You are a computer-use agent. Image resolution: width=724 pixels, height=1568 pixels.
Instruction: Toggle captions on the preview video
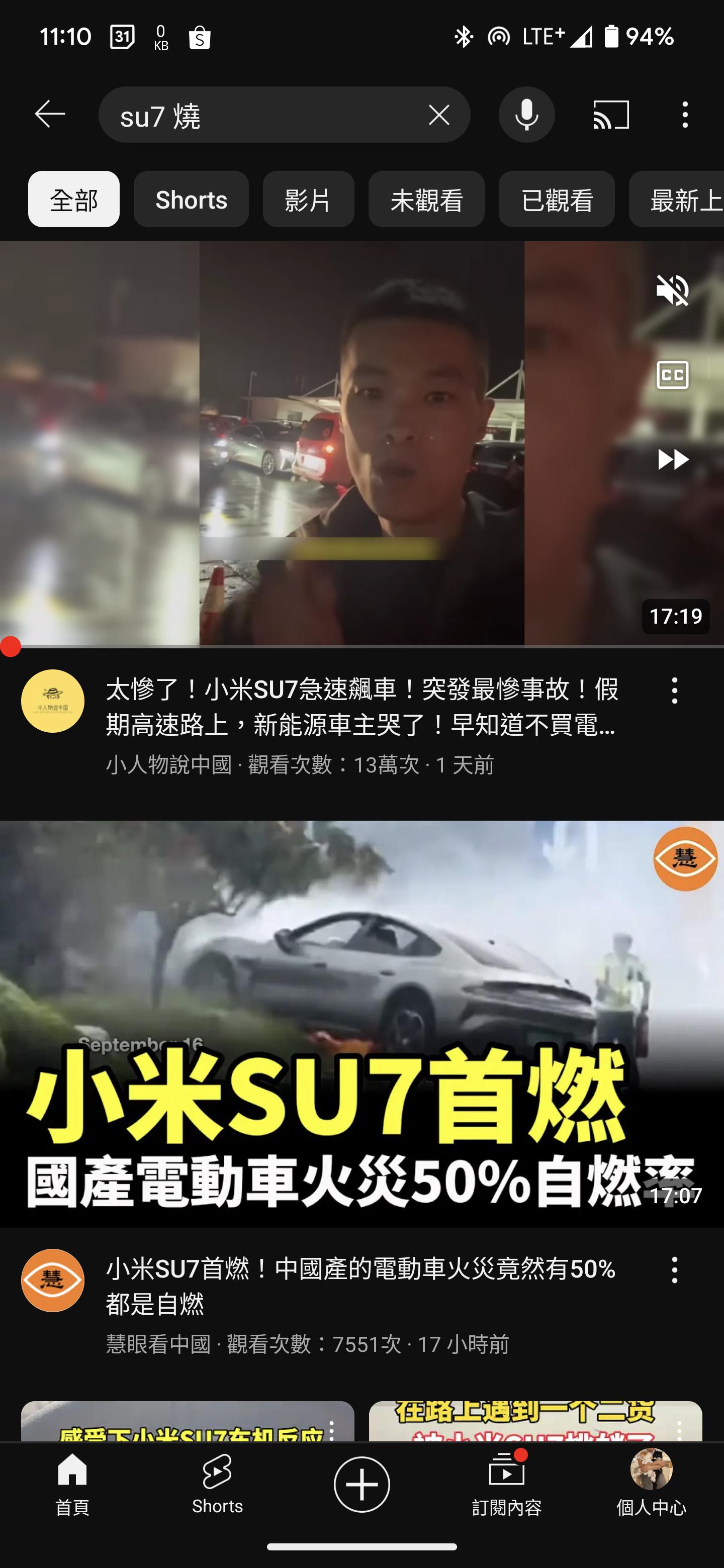coord(672,374)
